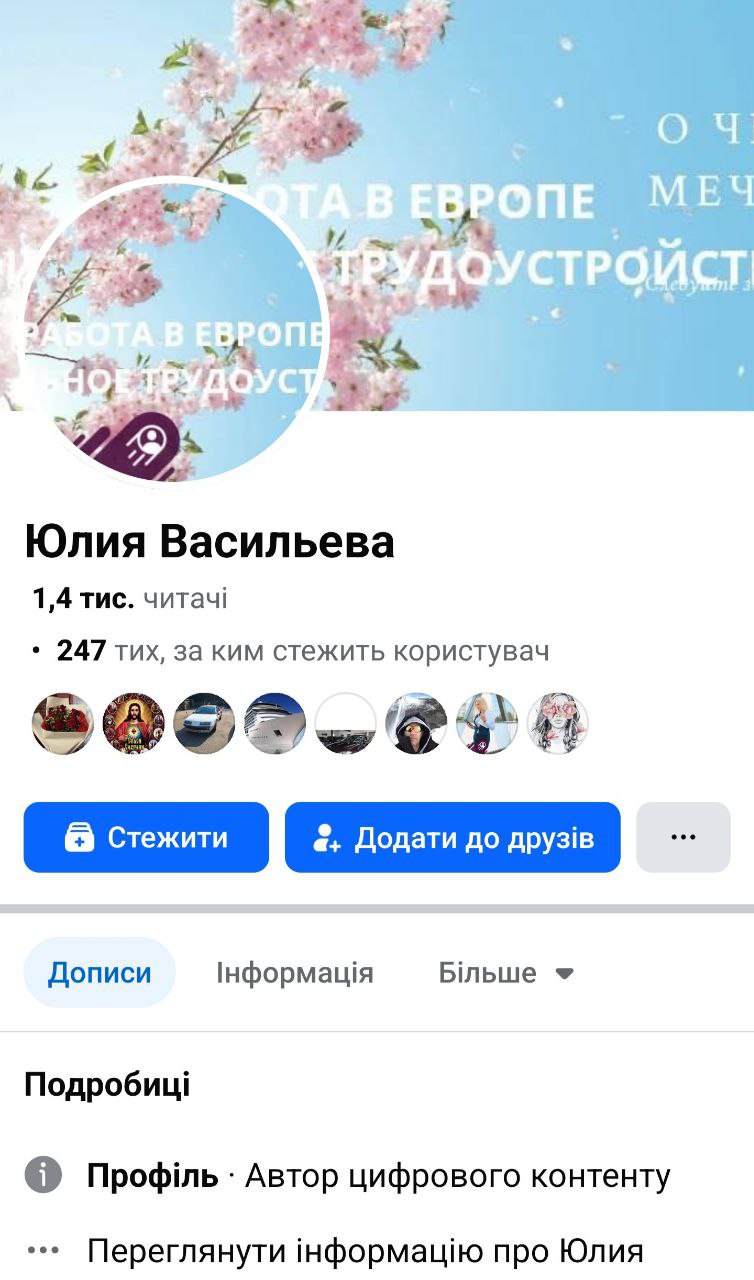Add friend via Додати до друзів

pyautogui.click(x=452, y=837)
